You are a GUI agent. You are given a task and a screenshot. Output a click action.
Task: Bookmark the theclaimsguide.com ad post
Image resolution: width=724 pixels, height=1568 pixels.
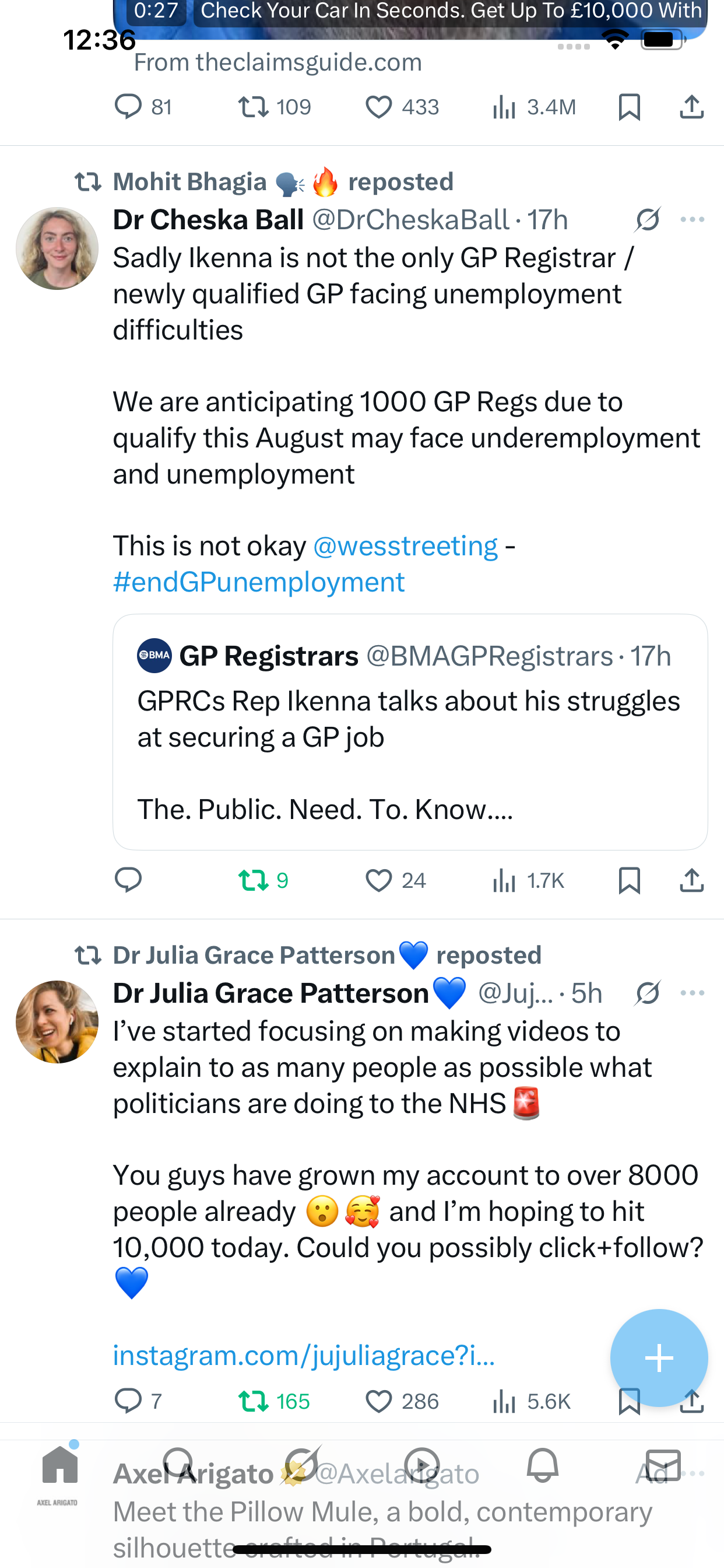(628, 107)
